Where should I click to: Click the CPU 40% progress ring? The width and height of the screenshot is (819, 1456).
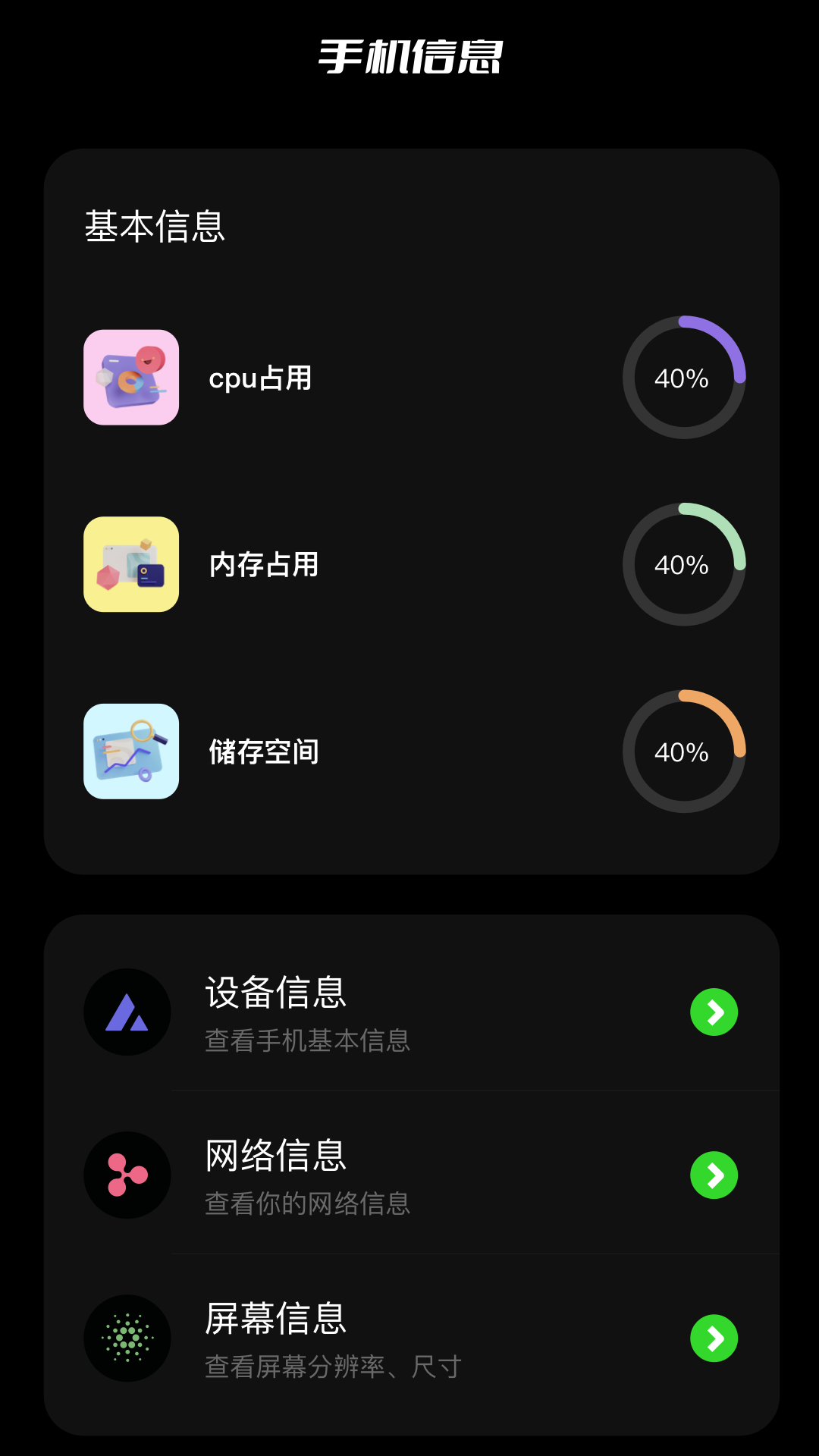point(683,378)
